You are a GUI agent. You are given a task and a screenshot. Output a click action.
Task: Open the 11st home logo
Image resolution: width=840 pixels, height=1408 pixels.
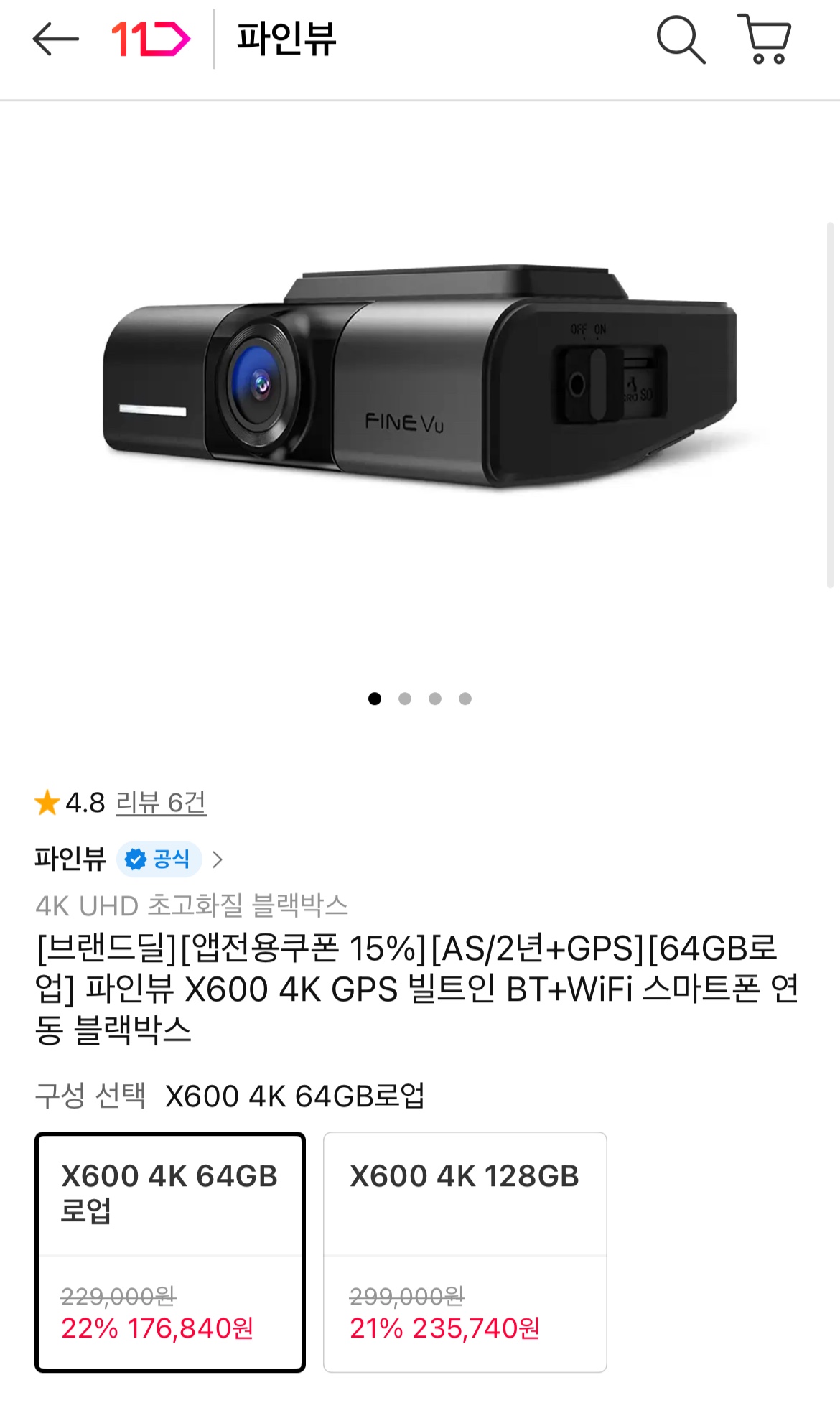(x=151, y=39)
